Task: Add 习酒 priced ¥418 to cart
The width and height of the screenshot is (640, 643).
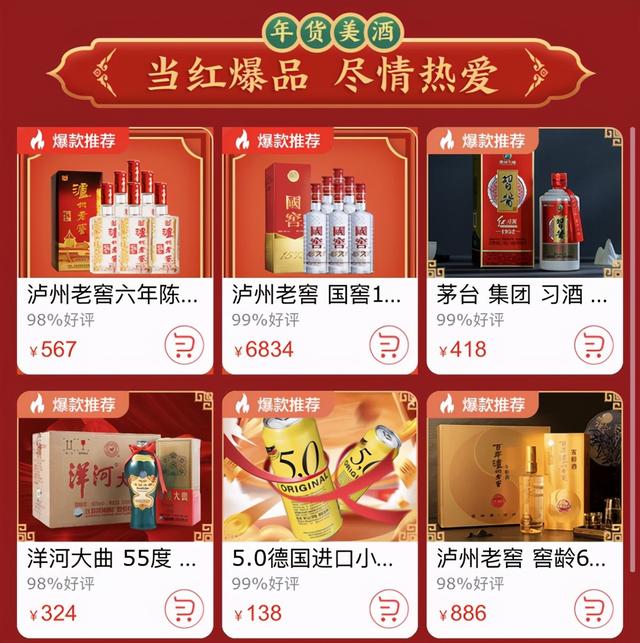Action: click(594, 345)
